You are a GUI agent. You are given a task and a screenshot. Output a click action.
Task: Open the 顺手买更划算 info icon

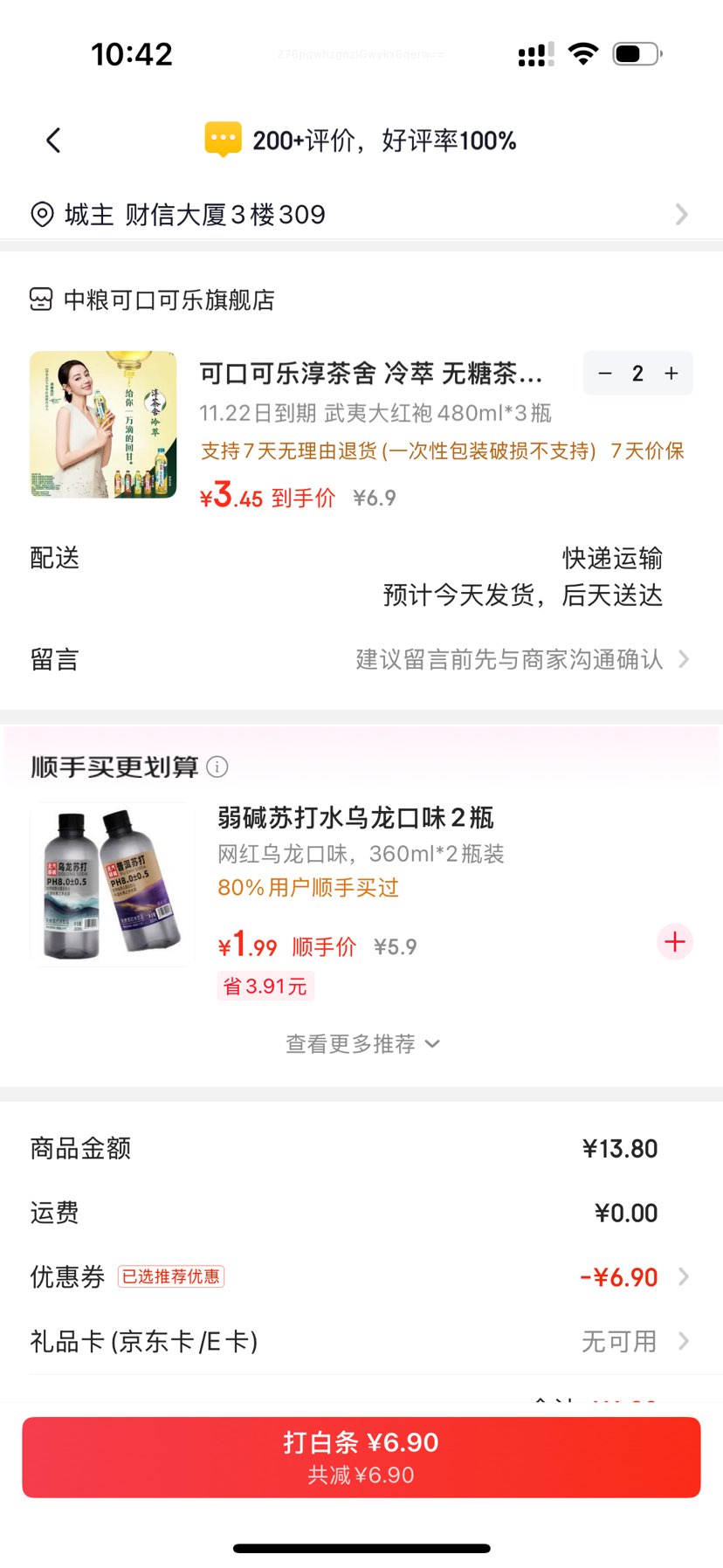point(217,766)
